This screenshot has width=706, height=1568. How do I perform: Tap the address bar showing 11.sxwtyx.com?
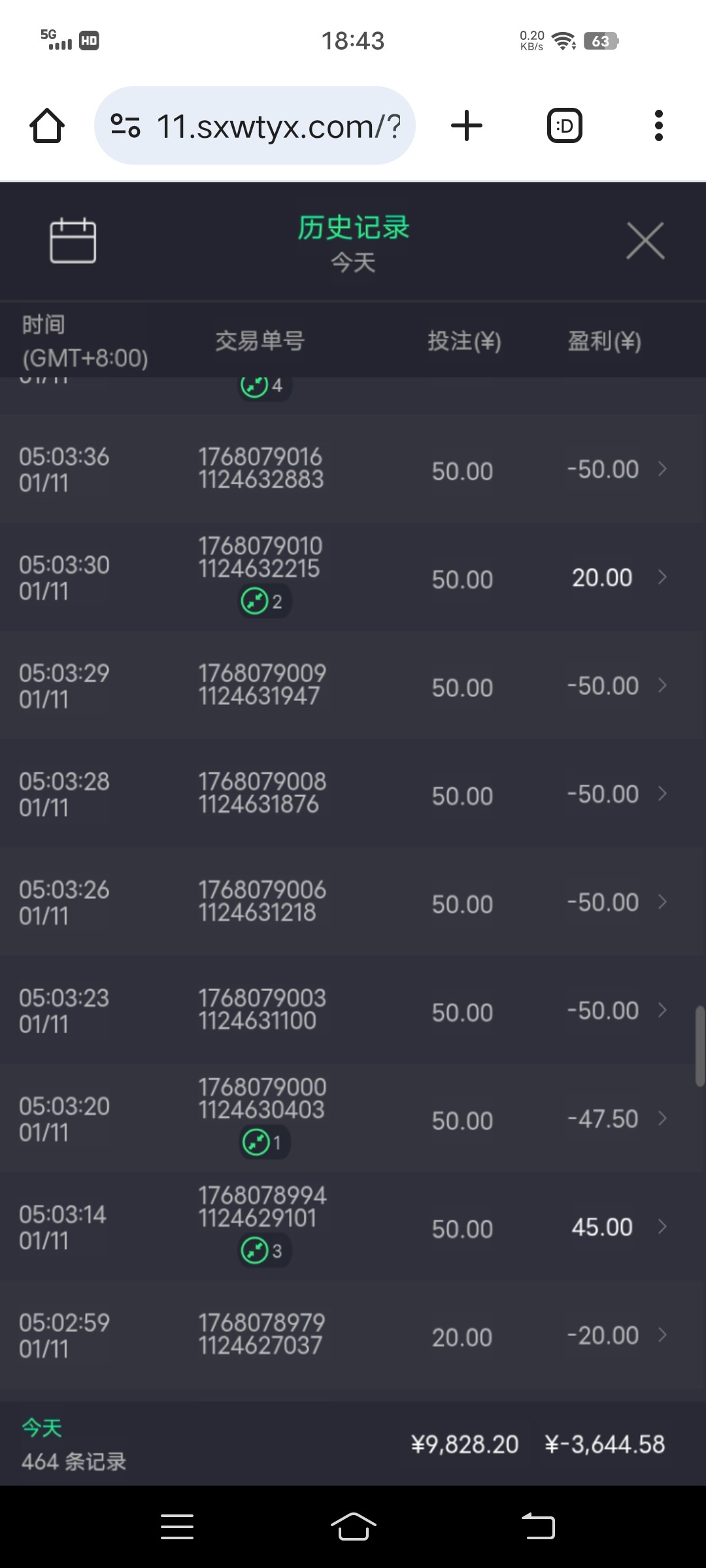pyautogui.click(x=255, y=125)
